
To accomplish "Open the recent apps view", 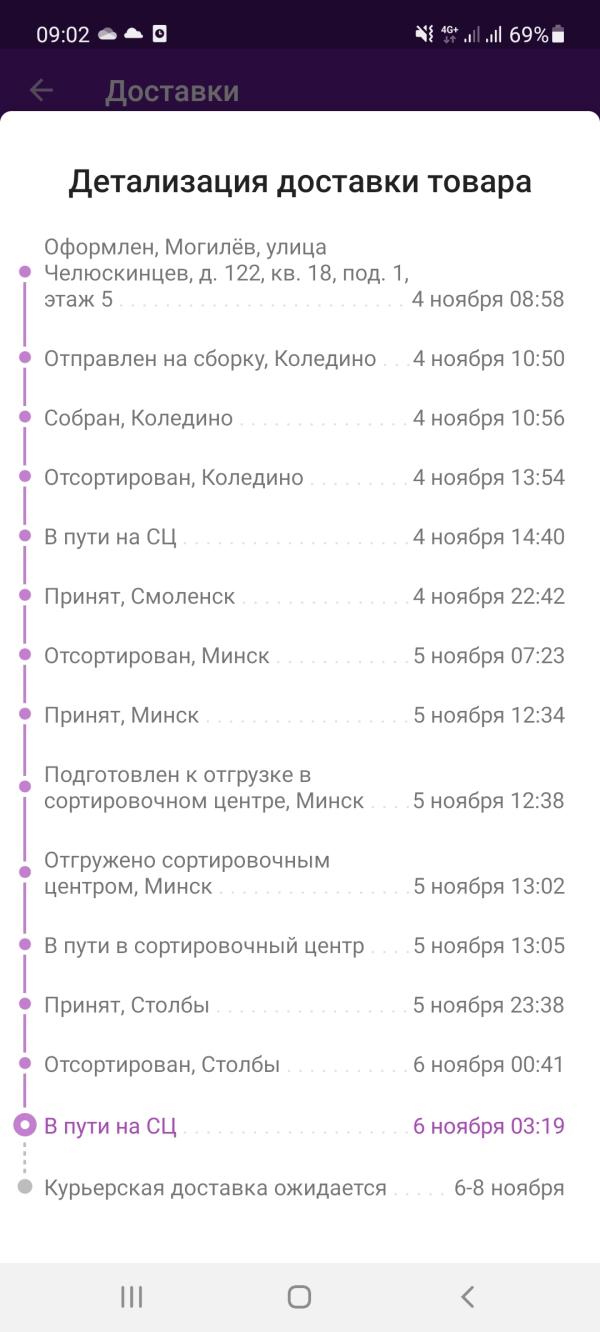I will tap(131, 1297).
